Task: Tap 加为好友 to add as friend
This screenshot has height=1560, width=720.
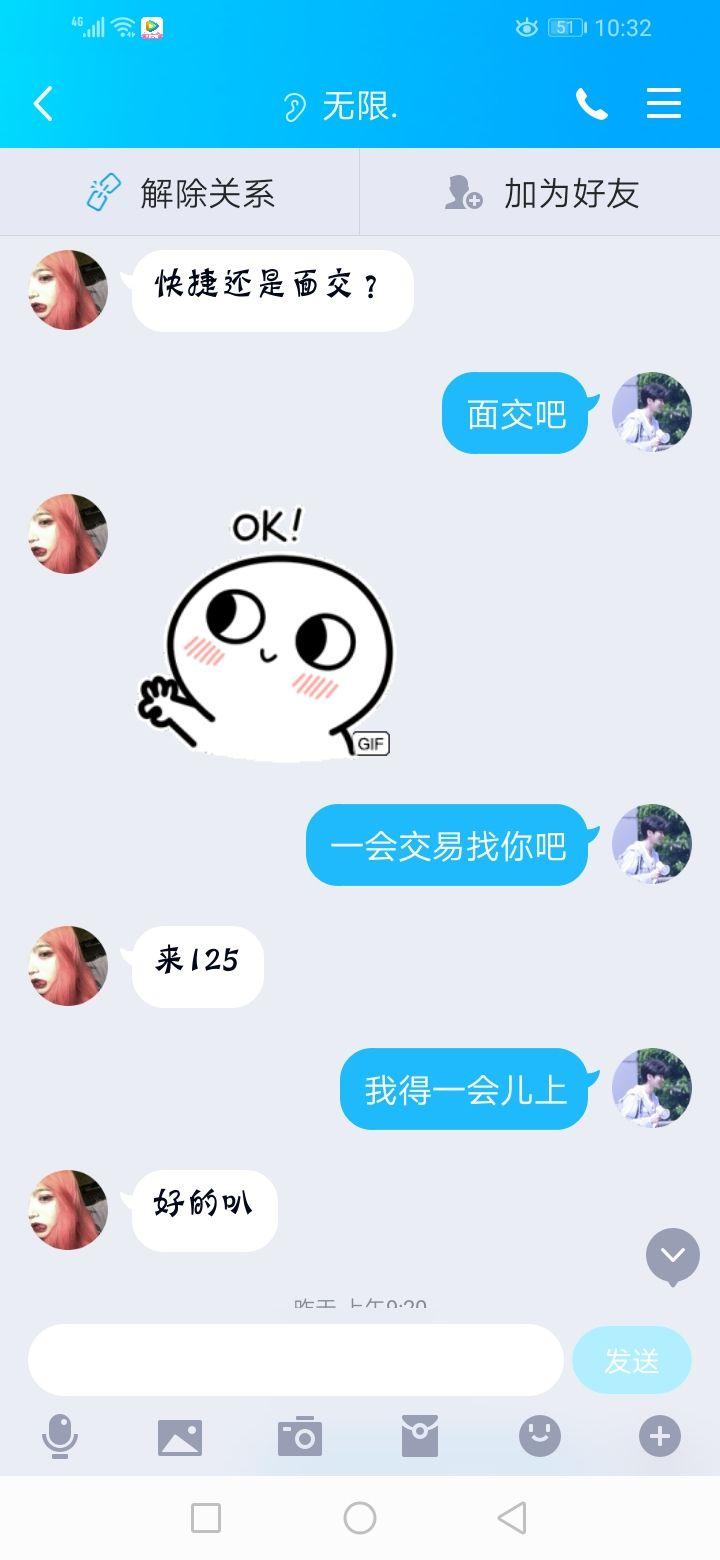Action: click(x=541, y=193)
